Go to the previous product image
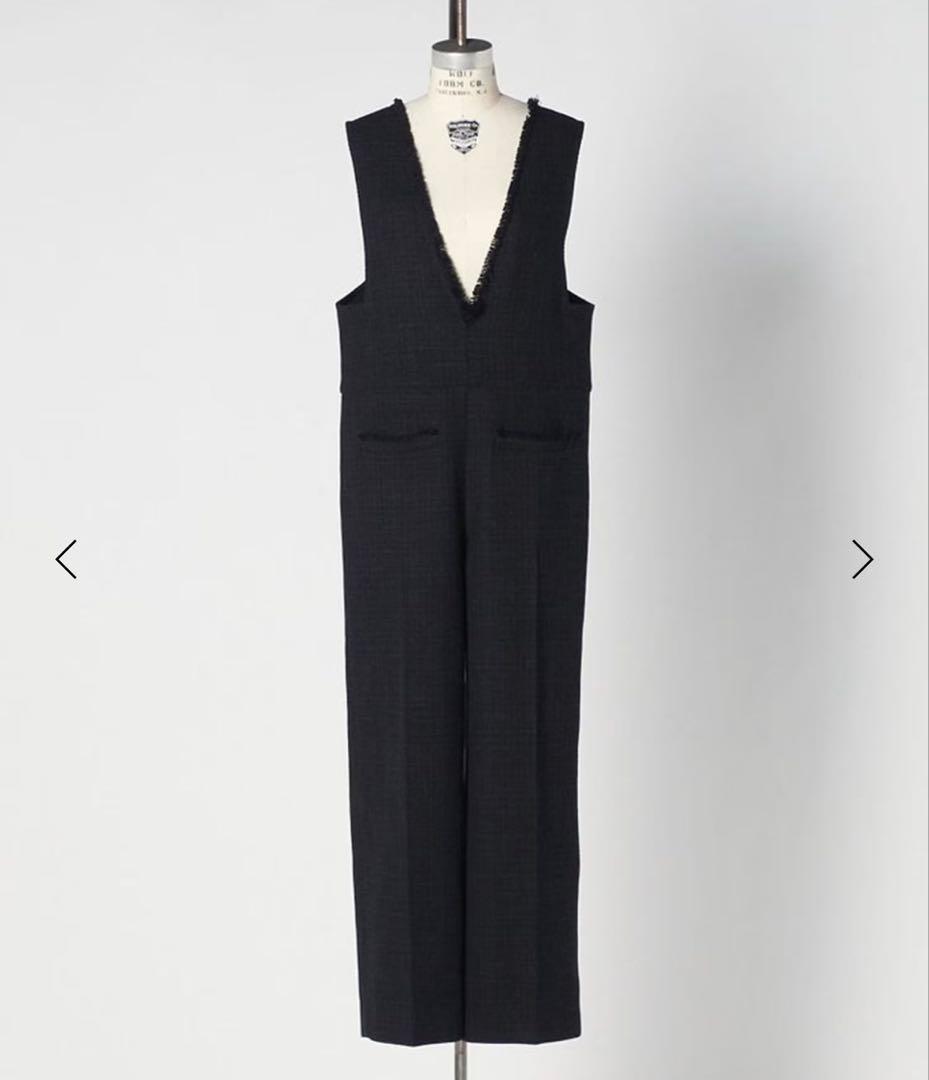The height and width of the screenshot is (1080, 929). [x=66, y=559]
